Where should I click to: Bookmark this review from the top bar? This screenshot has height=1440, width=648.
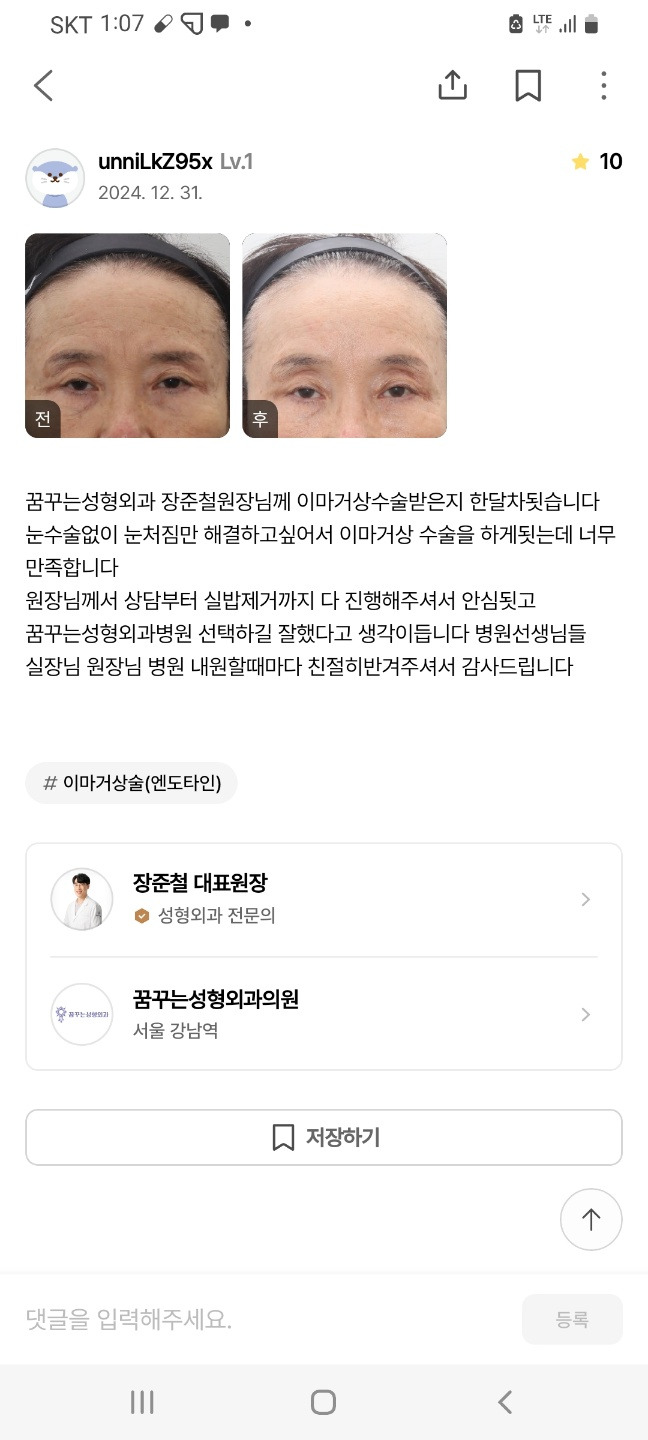click(x=528, y=86)
